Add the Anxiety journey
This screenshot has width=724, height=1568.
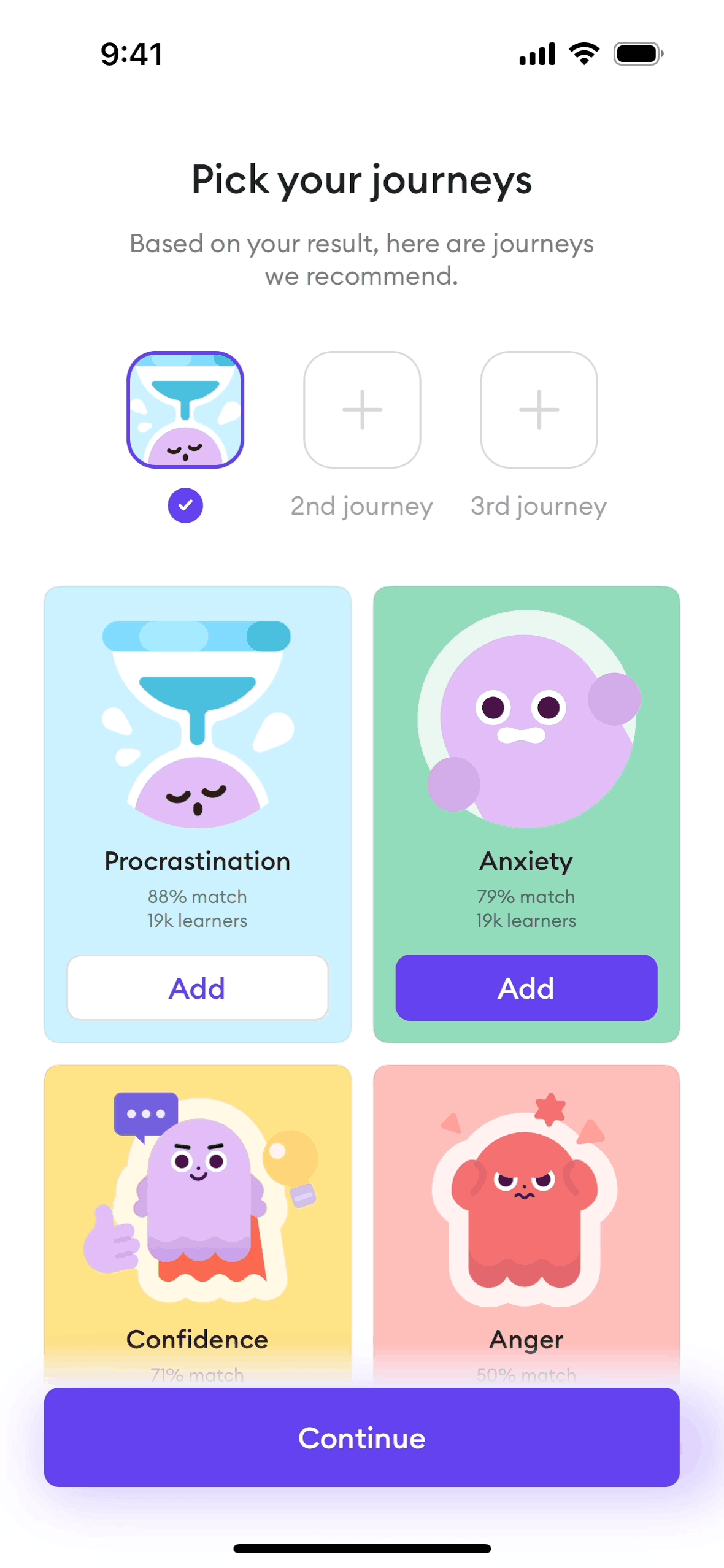(x=526, y=988)
